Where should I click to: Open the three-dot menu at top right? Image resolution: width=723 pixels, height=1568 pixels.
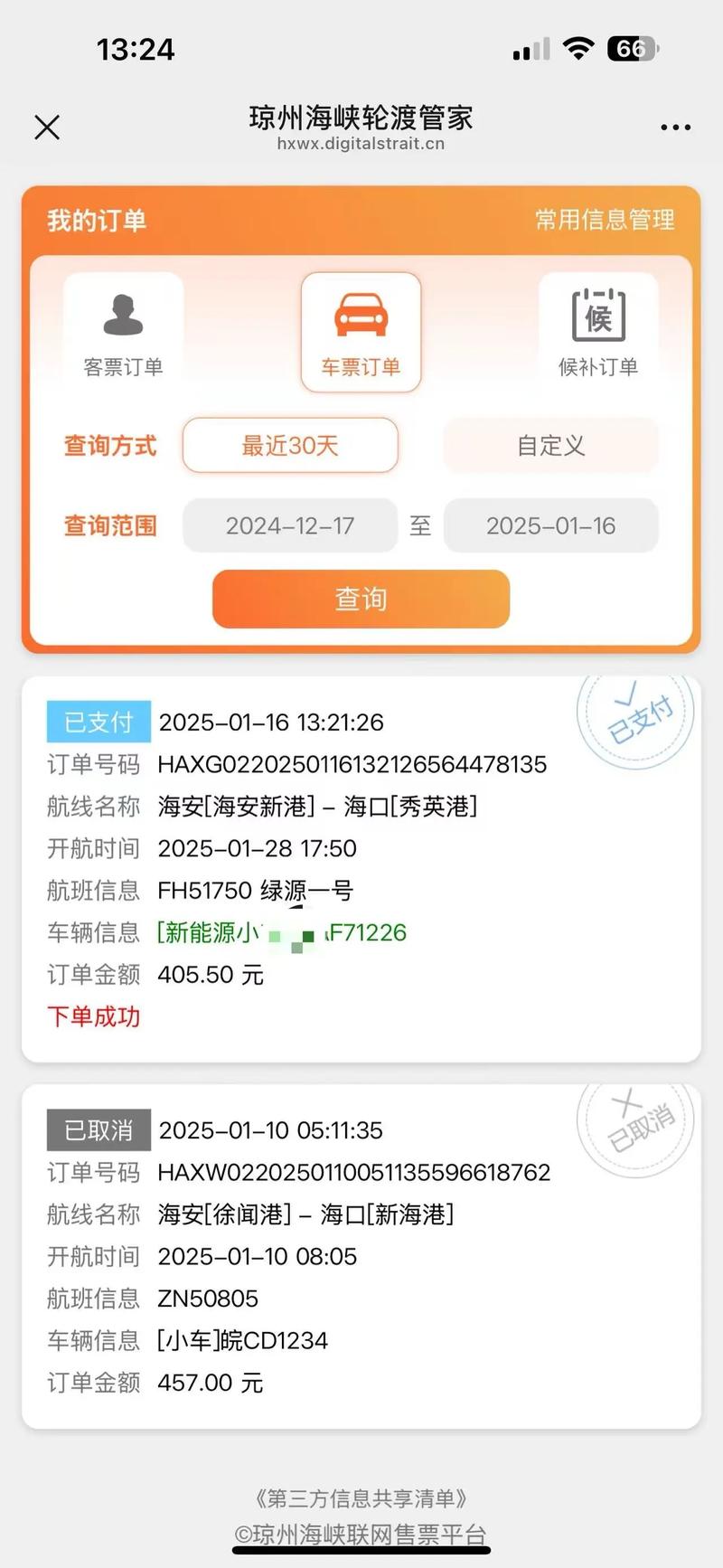click(675, 127)
